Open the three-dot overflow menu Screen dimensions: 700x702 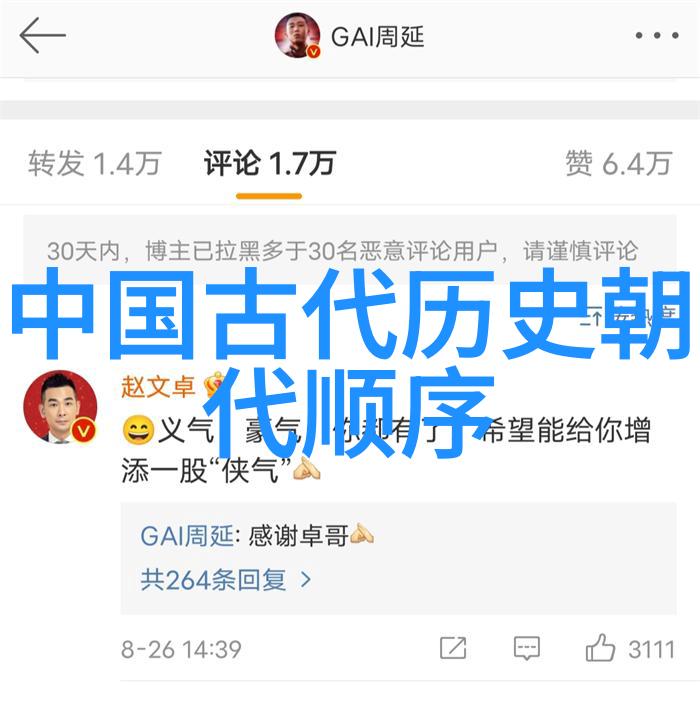[x=655, y=37]
